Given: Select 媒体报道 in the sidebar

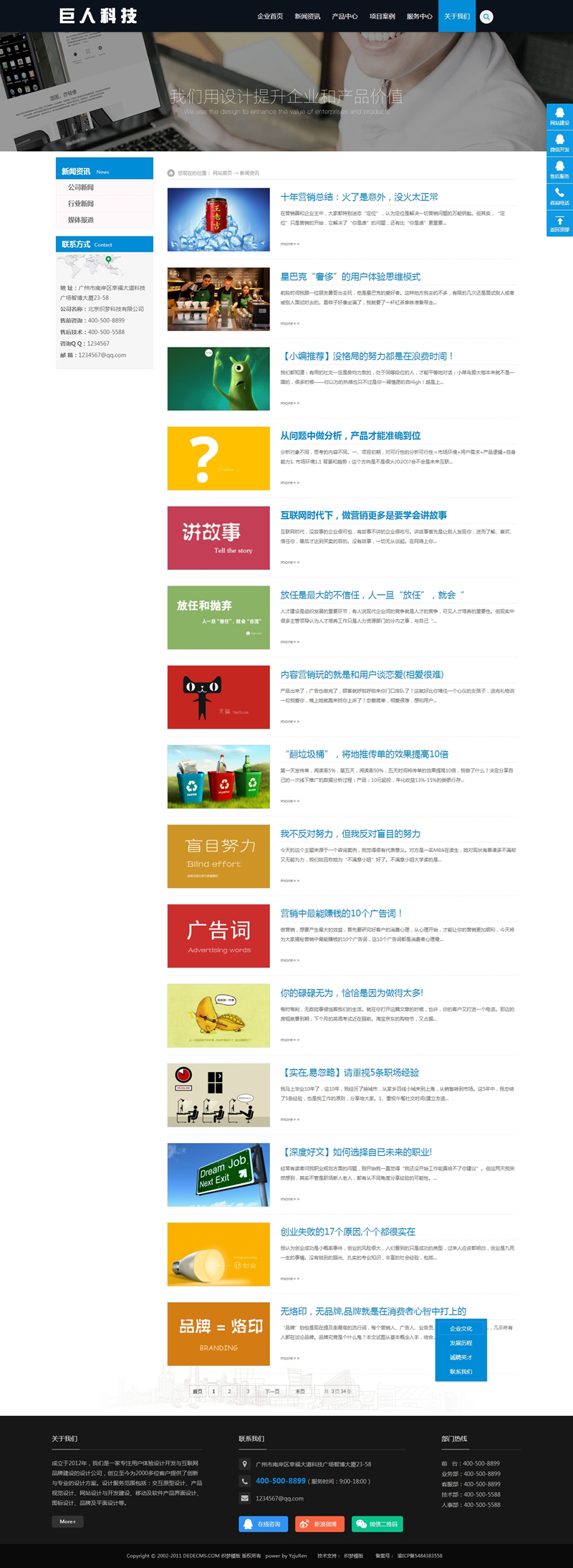Looking at the screenshot, I should tap(81, 220).
